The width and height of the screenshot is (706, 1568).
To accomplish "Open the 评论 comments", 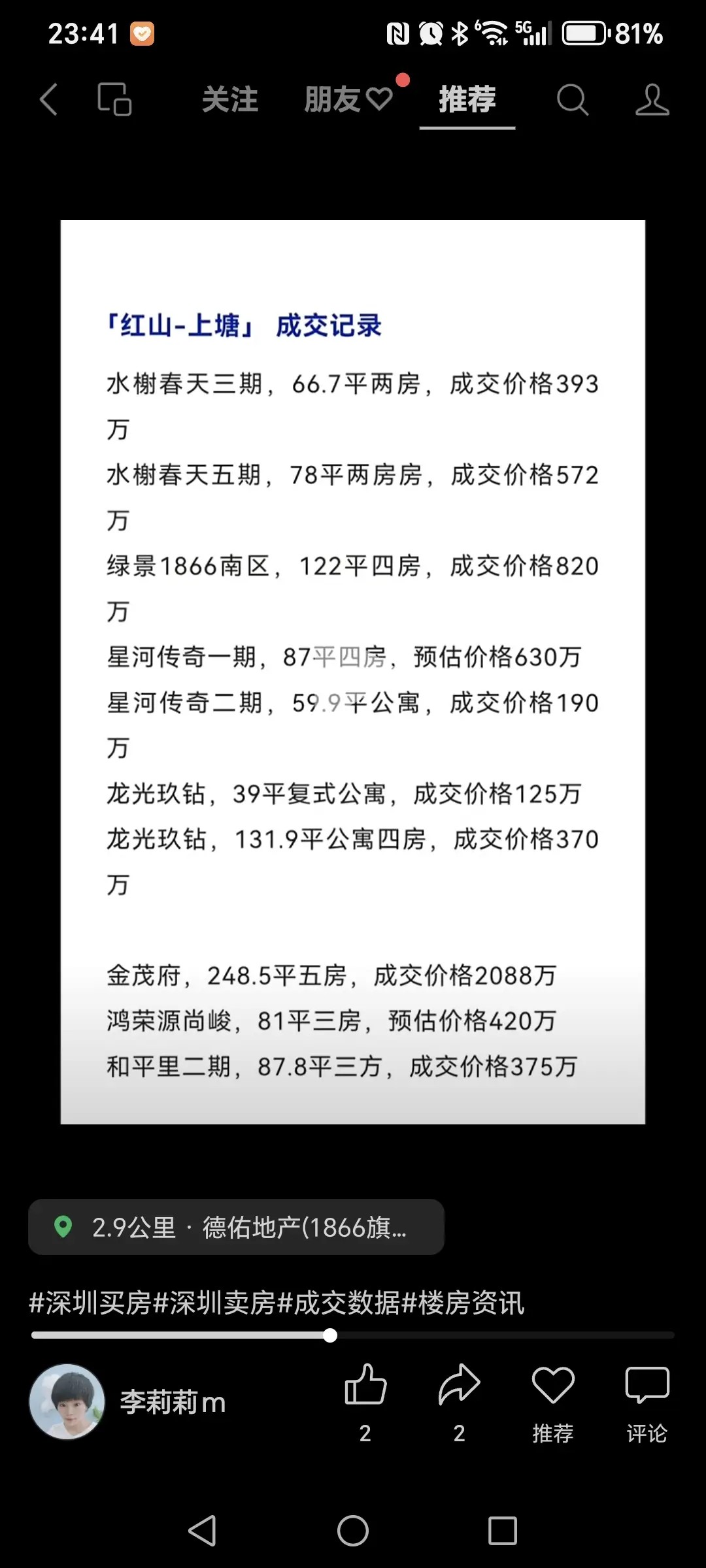I will click(647, 1385).
